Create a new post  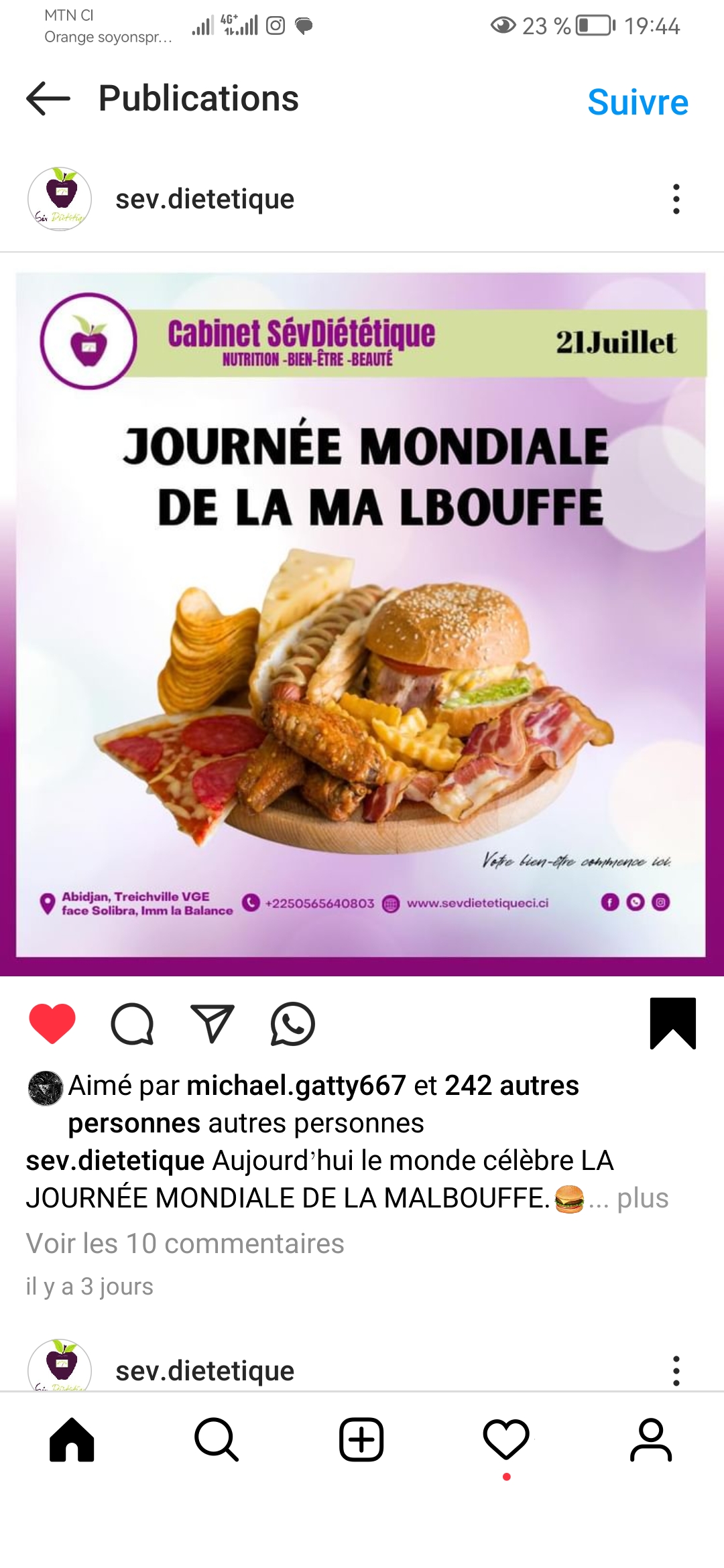click(x=361, y=1439)
